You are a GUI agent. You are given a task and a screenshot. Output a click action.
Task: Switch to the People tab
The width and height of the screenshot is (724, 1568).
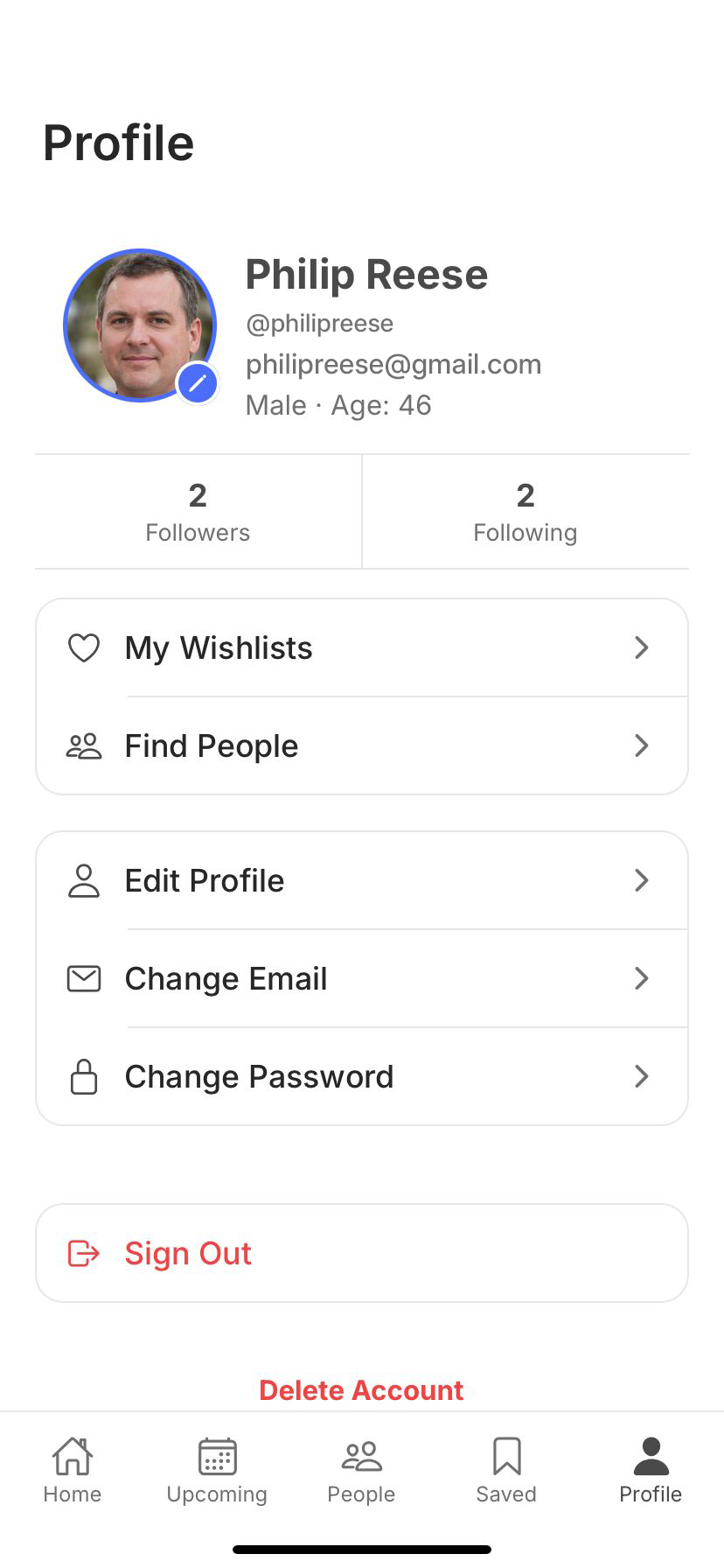(361, 1470)
